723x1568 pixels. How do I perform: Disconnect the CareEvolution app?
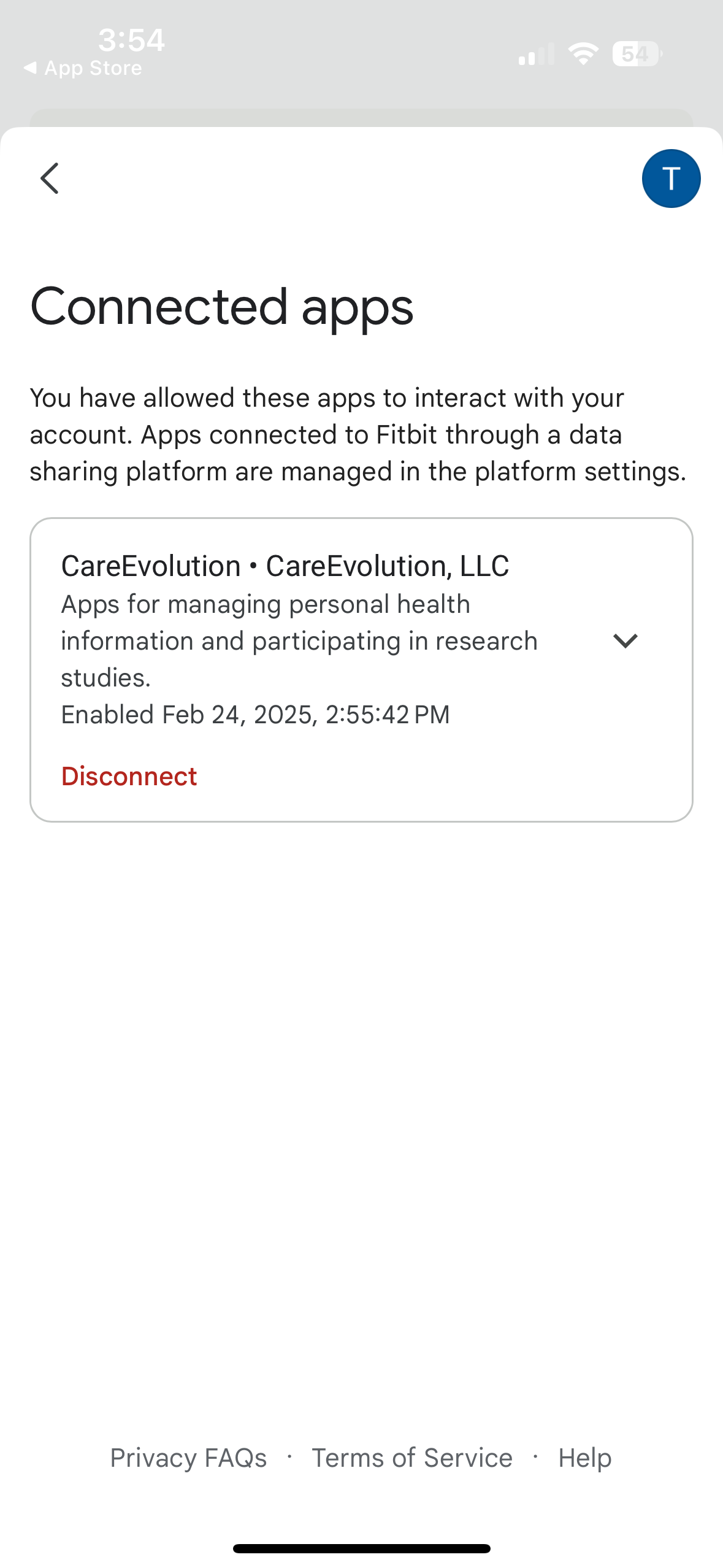point(129,776)
